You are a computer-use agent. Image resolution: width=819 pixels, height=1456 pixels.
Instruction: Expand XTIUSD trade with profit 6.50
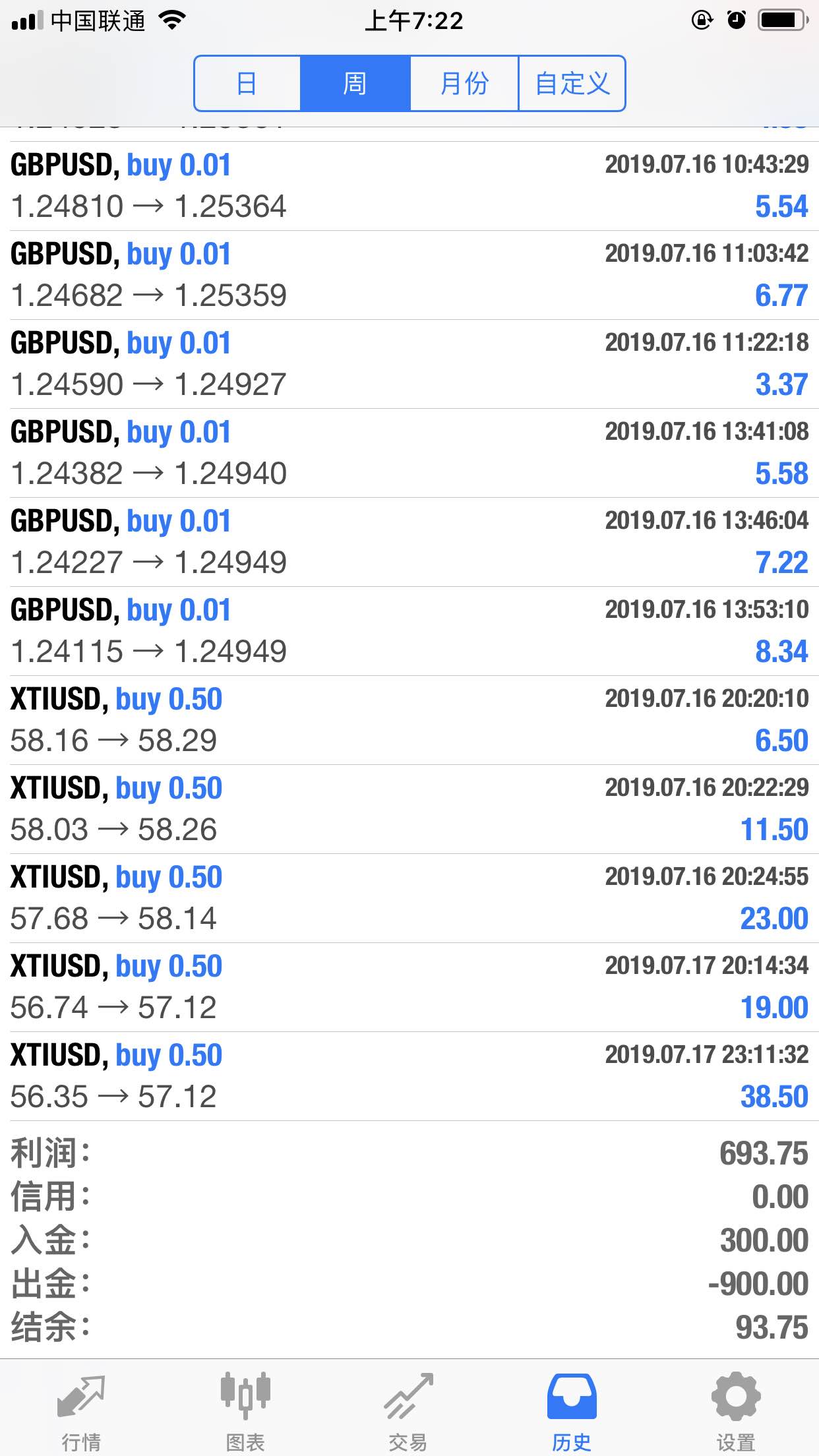point(409,720)
